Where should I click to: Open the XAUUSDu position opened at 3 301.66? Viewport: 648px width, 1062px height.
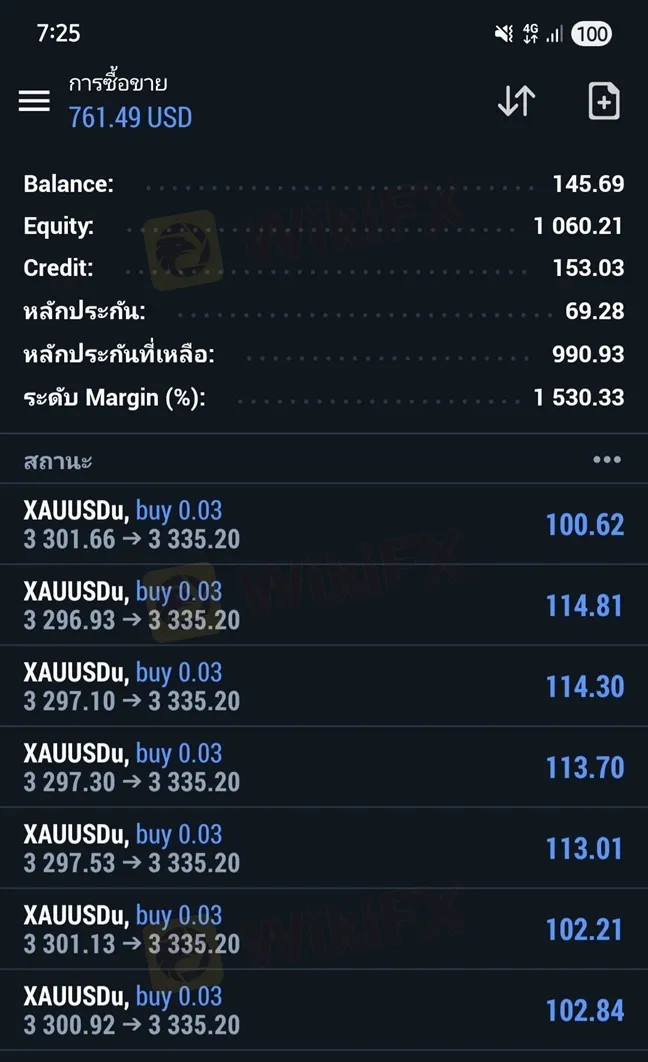point(324,525)
